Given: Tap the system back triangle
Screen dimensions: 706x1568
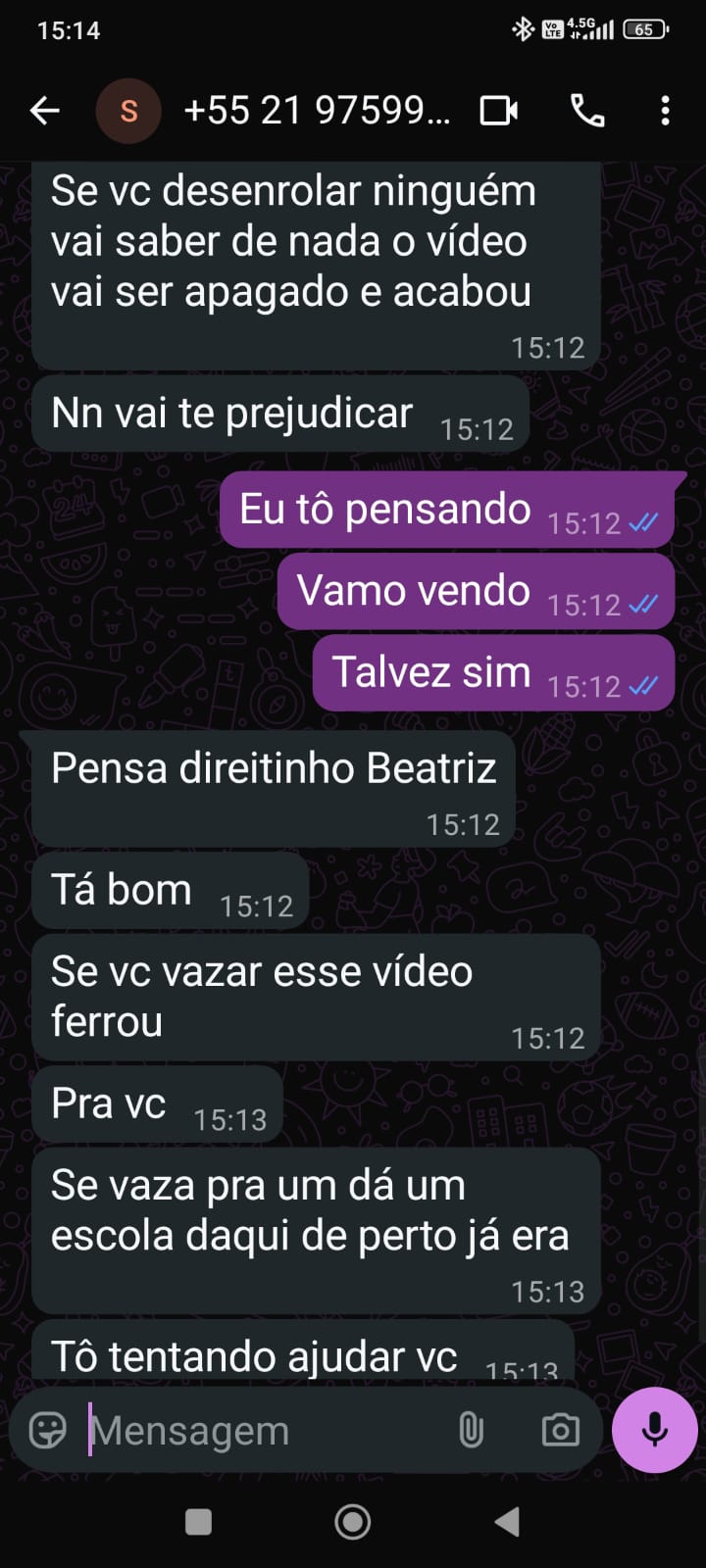Looking at the screenshot, I should tap(506, 1522).
